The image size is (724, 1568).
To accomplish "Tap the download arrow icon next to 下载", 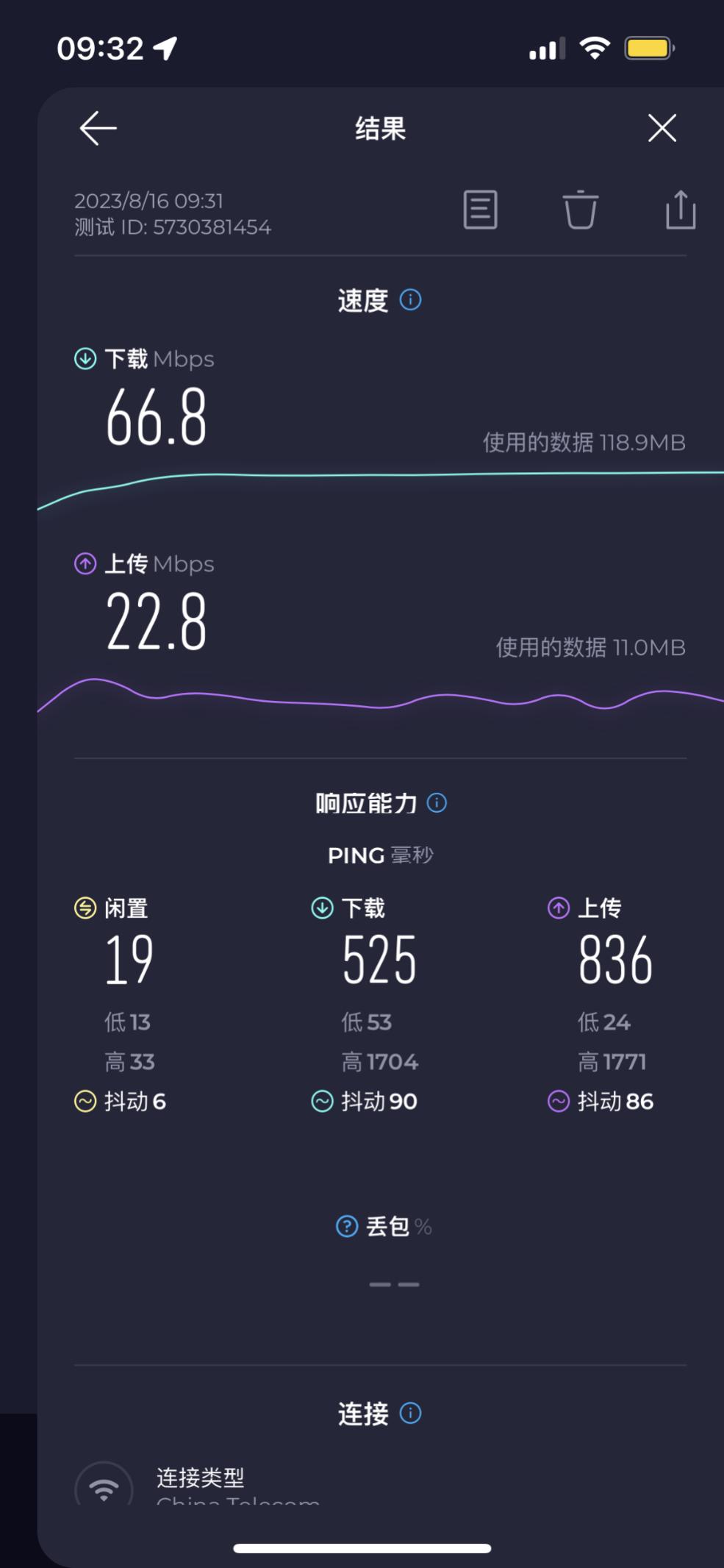I will coord(85,358).
